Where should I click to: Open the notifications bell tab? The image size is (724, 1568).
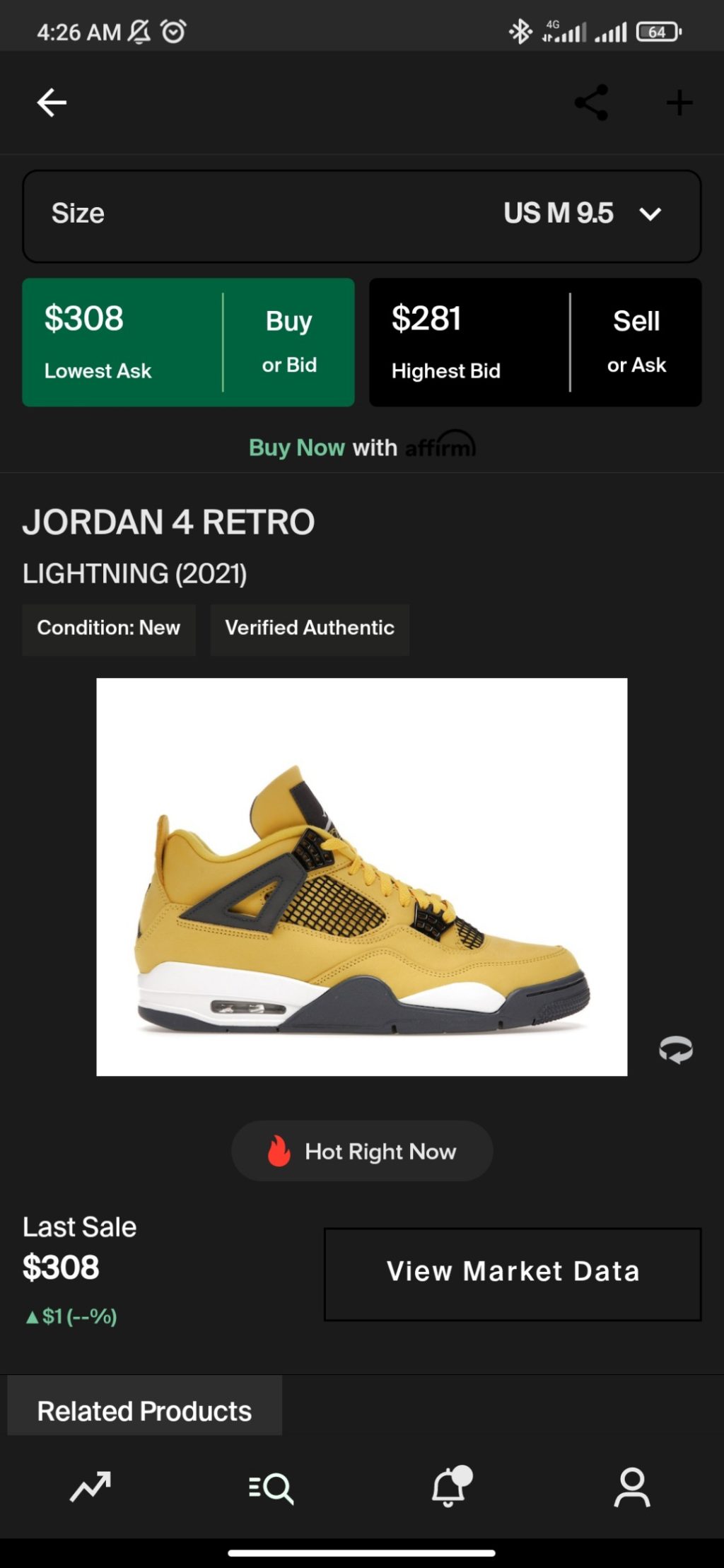pyautogui.click(x=450, y=1486)
